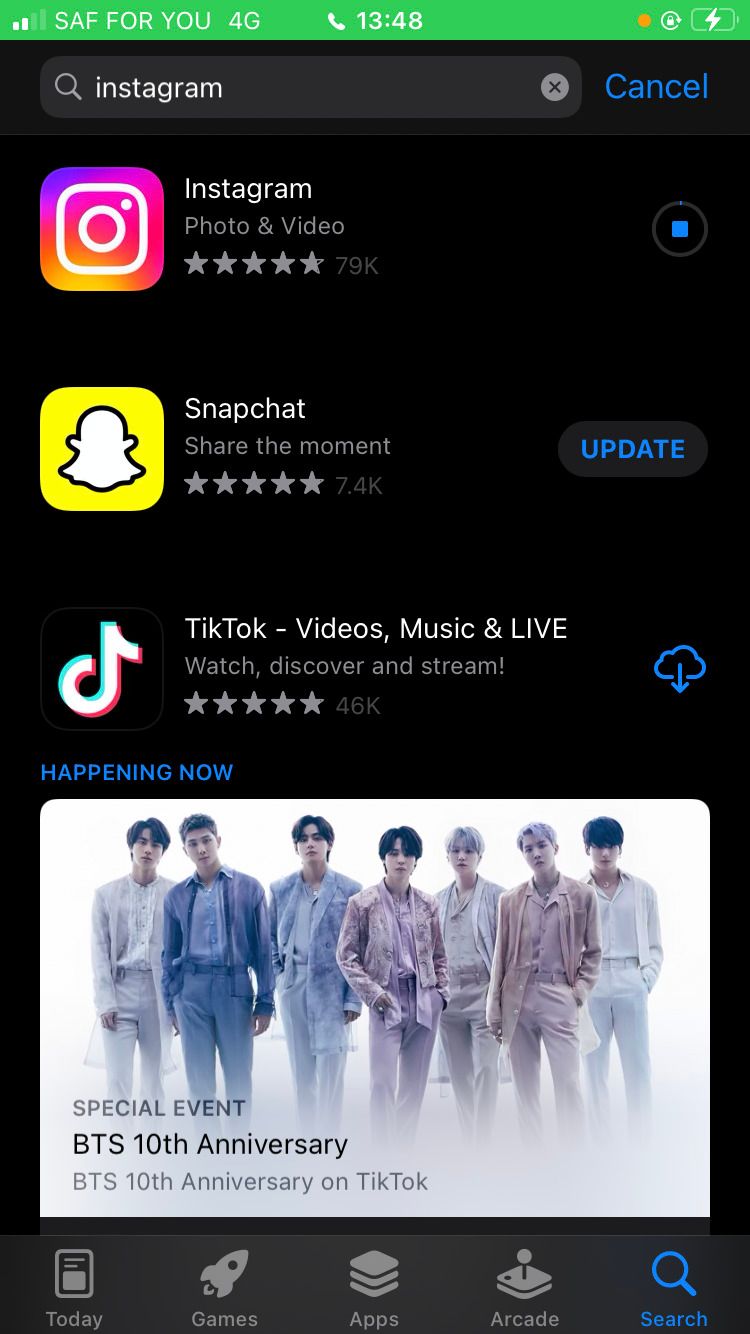This screenshot has width=750, height=1334.
Task: Clear the search text with the x button
Action: 554,87
